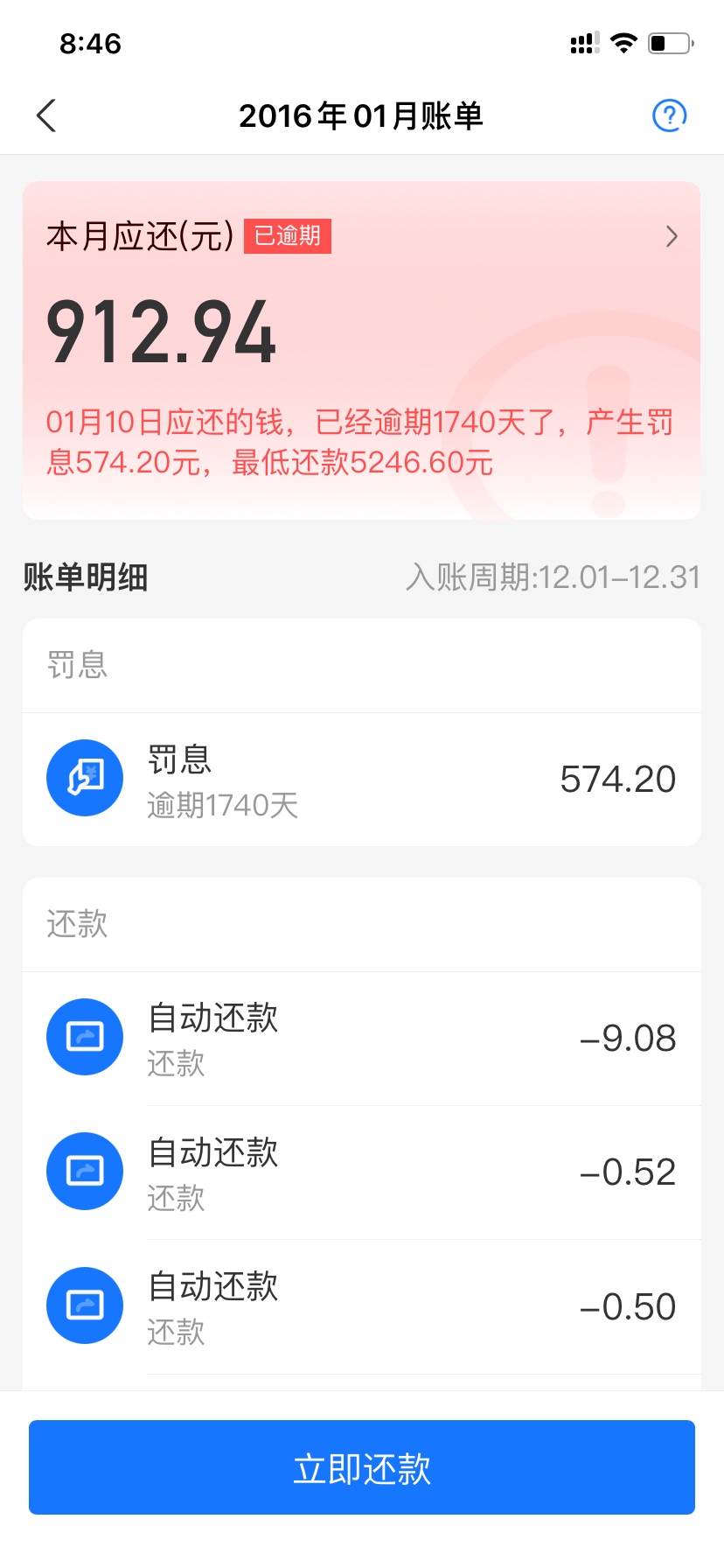Open the 自动还款 entry of -0.52

362,1172
